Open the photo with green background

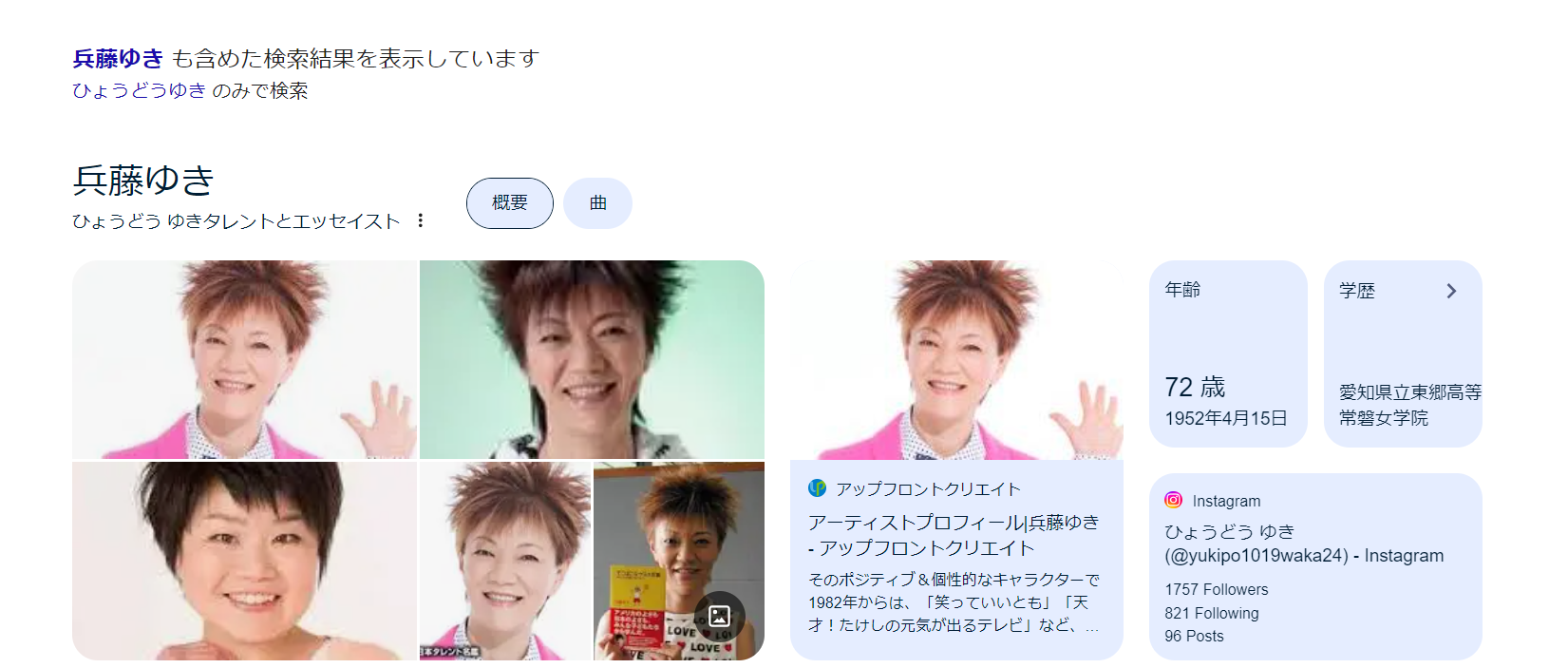point(592,359)
